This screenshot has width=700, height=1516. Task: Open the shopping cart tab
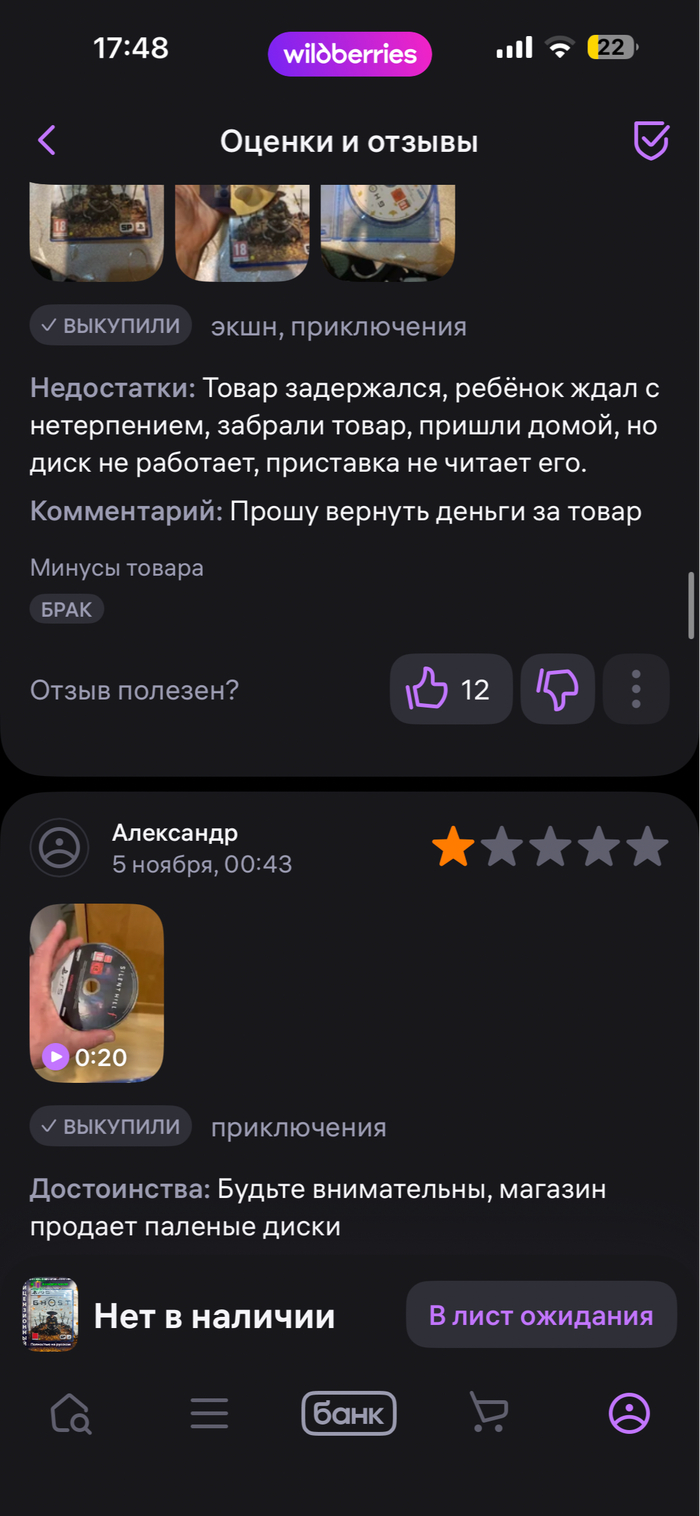tap(489, 1414)
